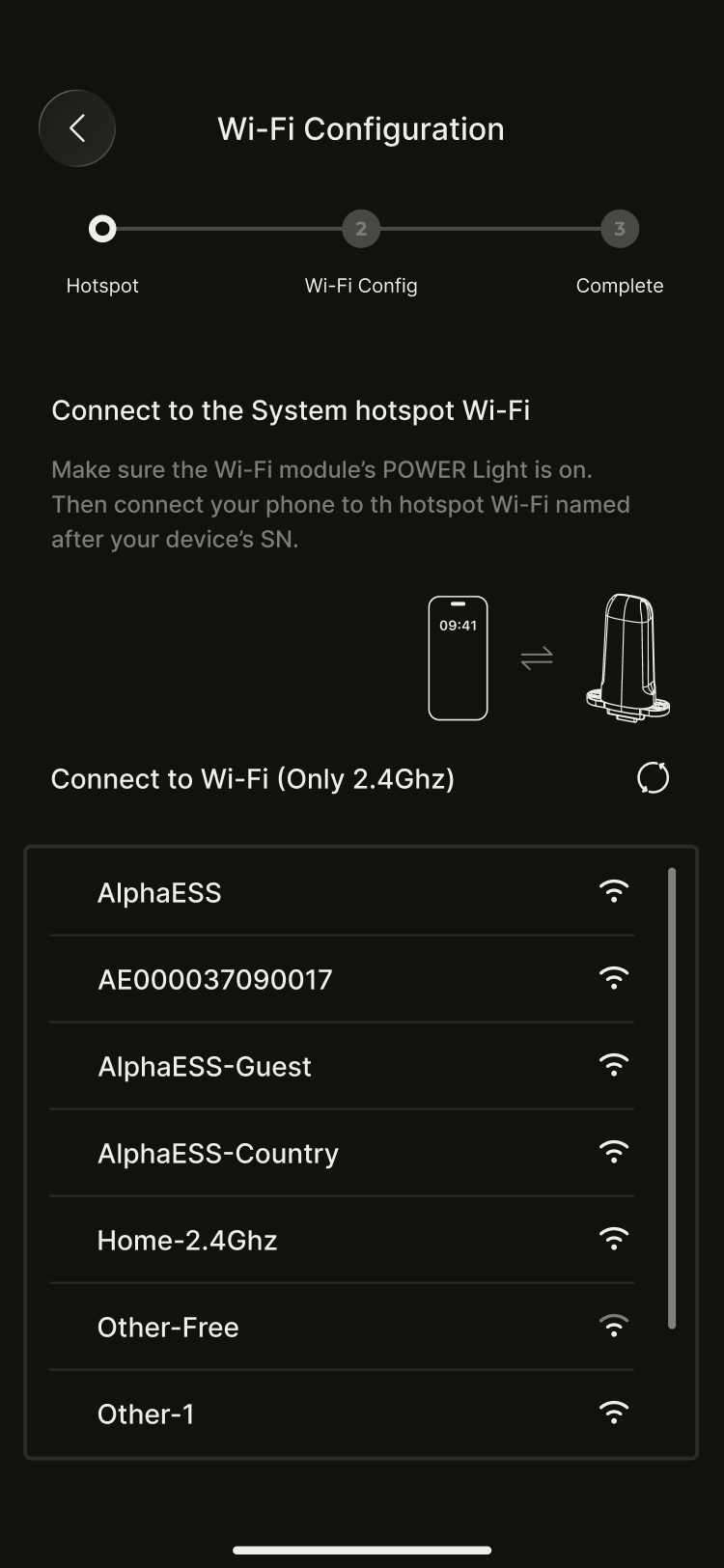The image size is (724, 1568).
Task: Refresh the Wi-Fi network list
Action: click(x=653, y=778)
